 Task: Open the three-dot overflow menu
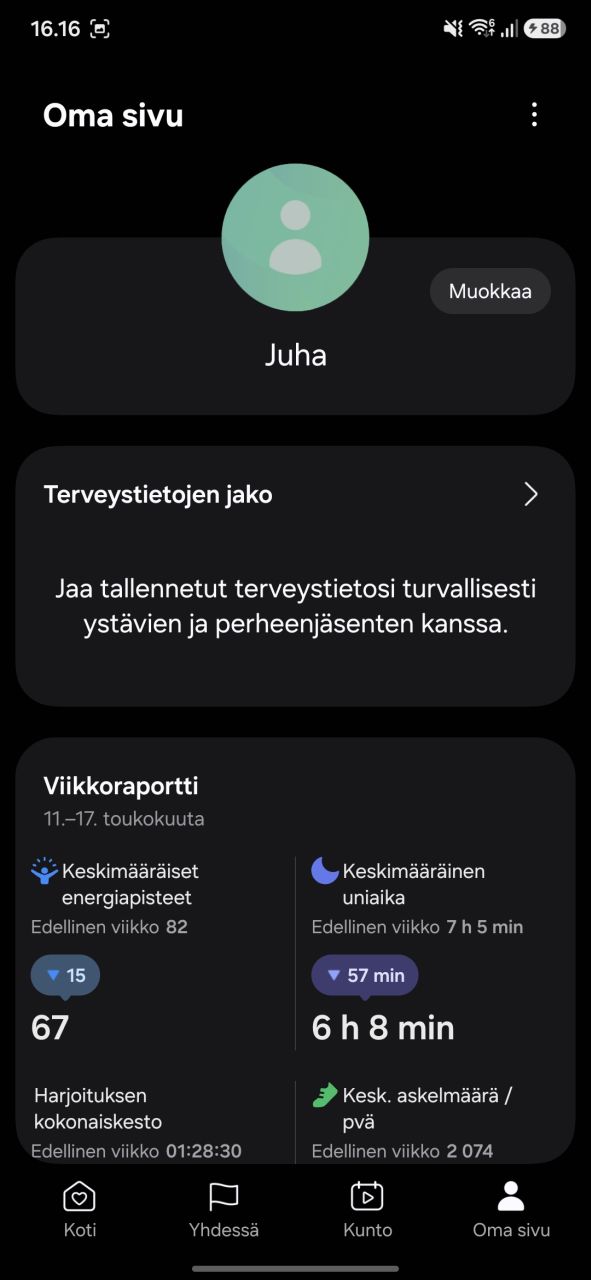coord(534,114)
